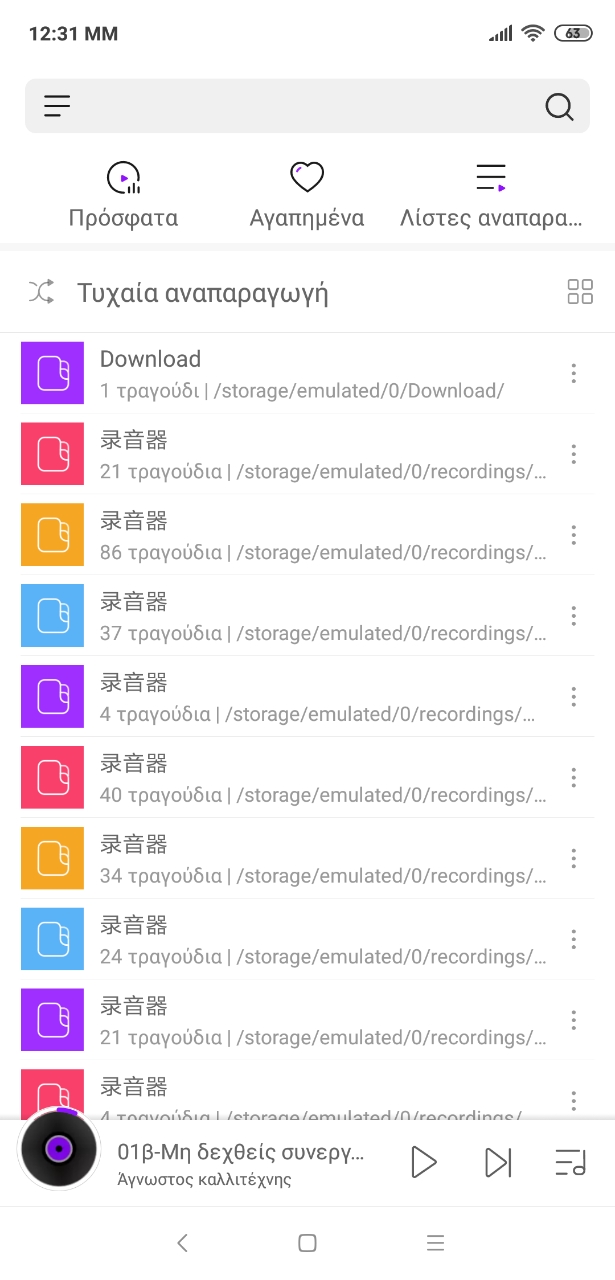This screenshot has height=1280, width=615.
Task: Show options for the 40 τραγούδια folder
Action: point(574,778)
